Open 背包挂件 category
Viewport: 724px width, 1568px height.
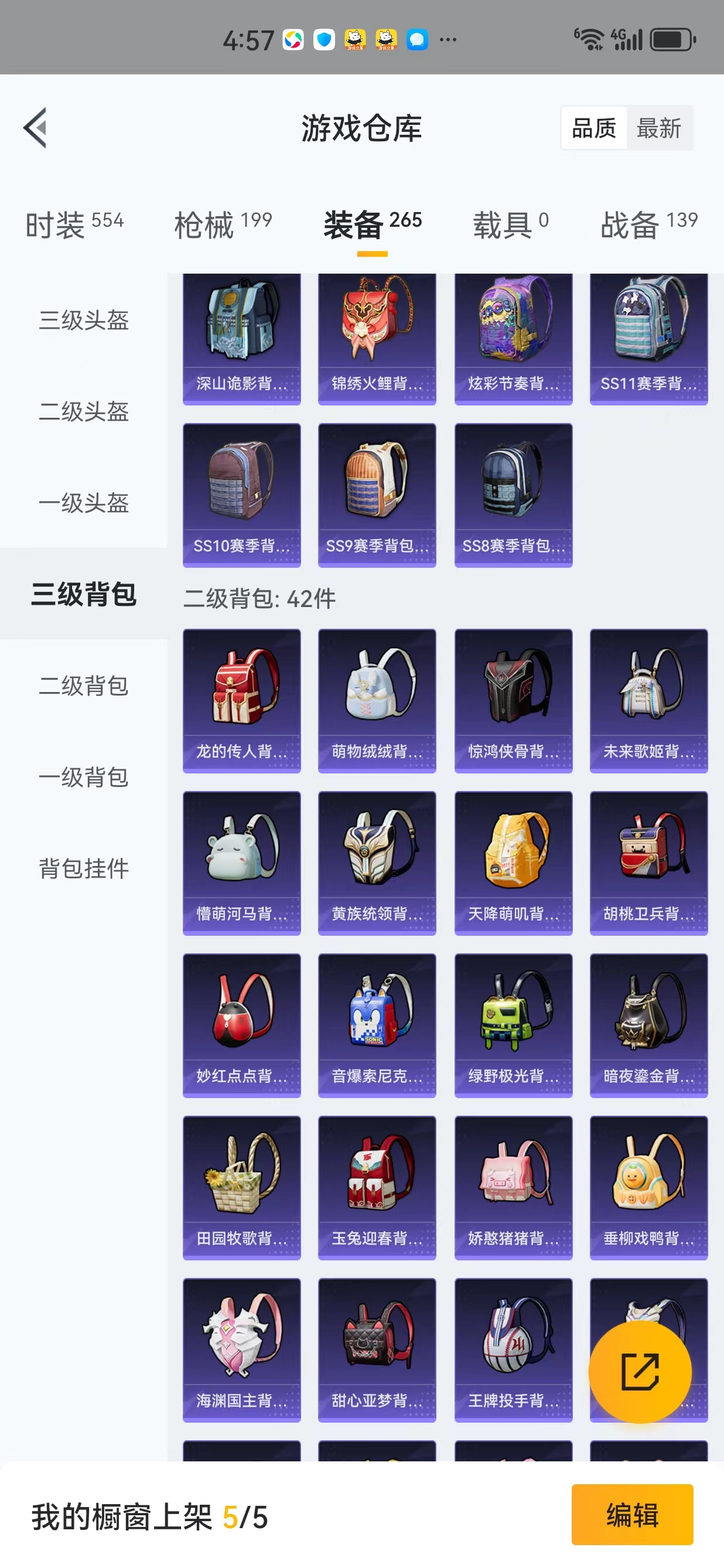[84, 868]
